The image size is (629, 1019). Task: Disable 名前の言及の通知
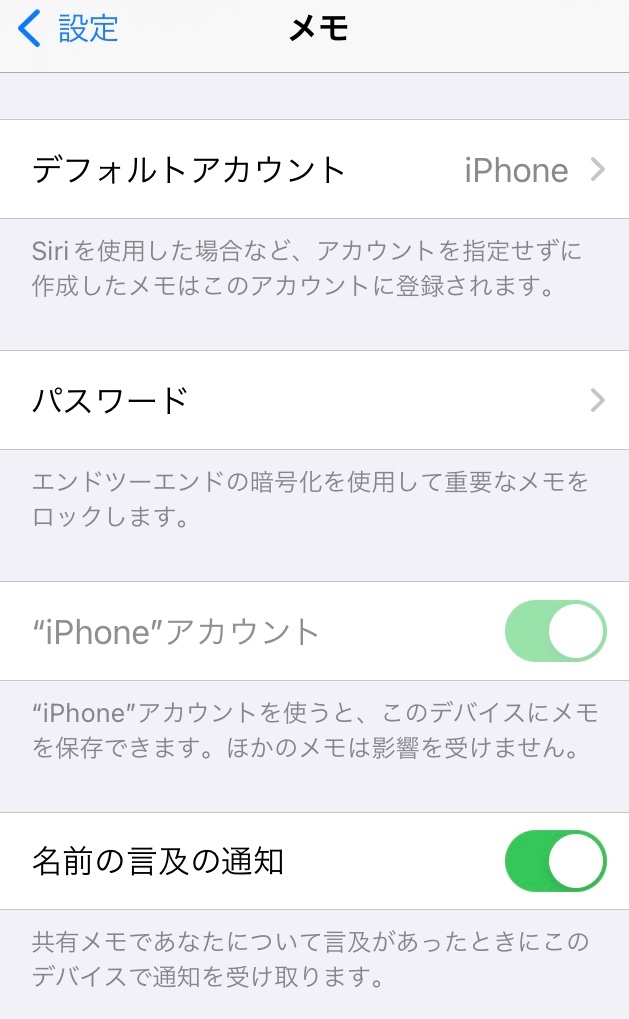click(555, 862)
